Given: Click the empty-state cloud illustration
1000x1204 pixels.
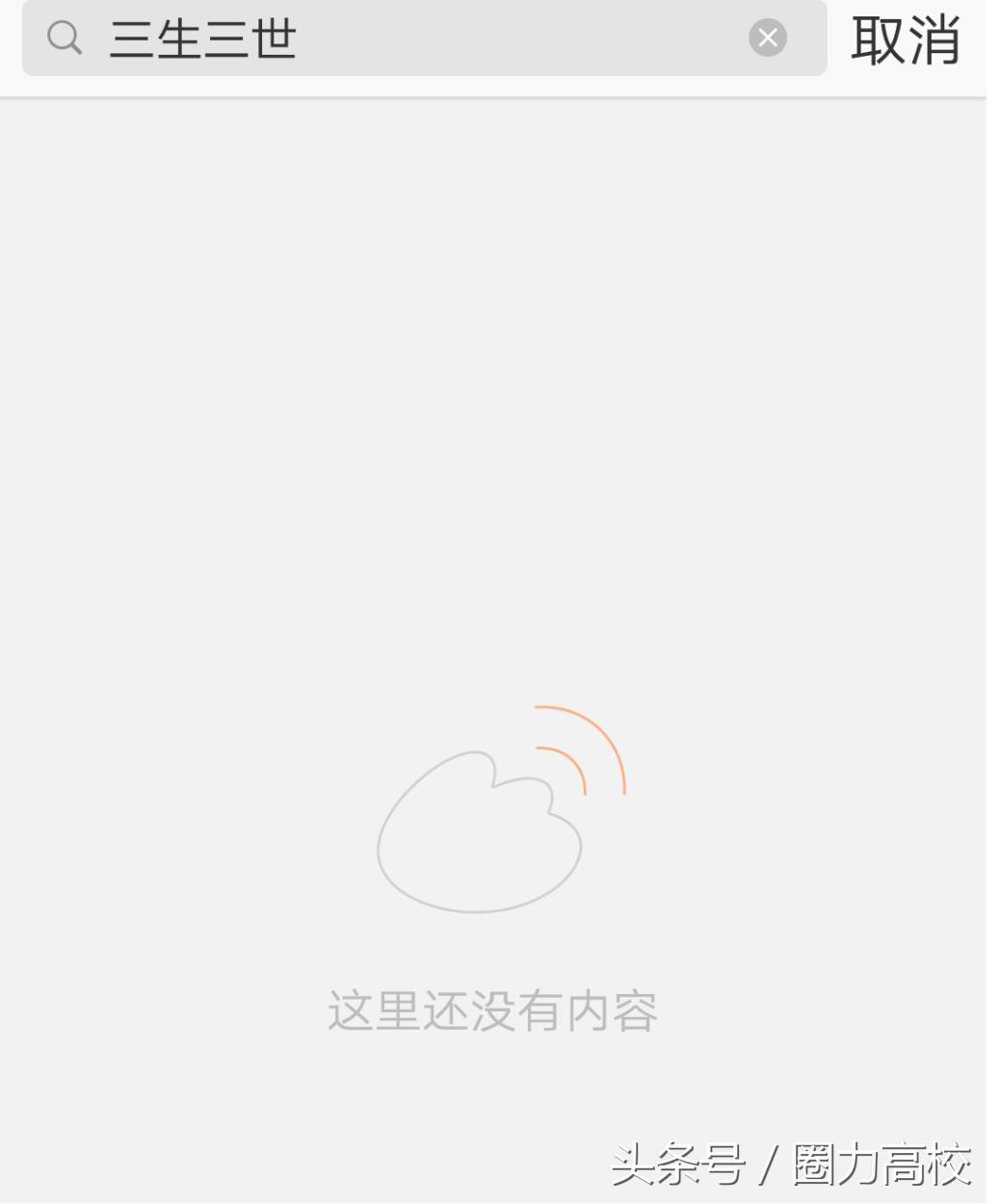Looking at the screenshot, I should tap(479, 833).
